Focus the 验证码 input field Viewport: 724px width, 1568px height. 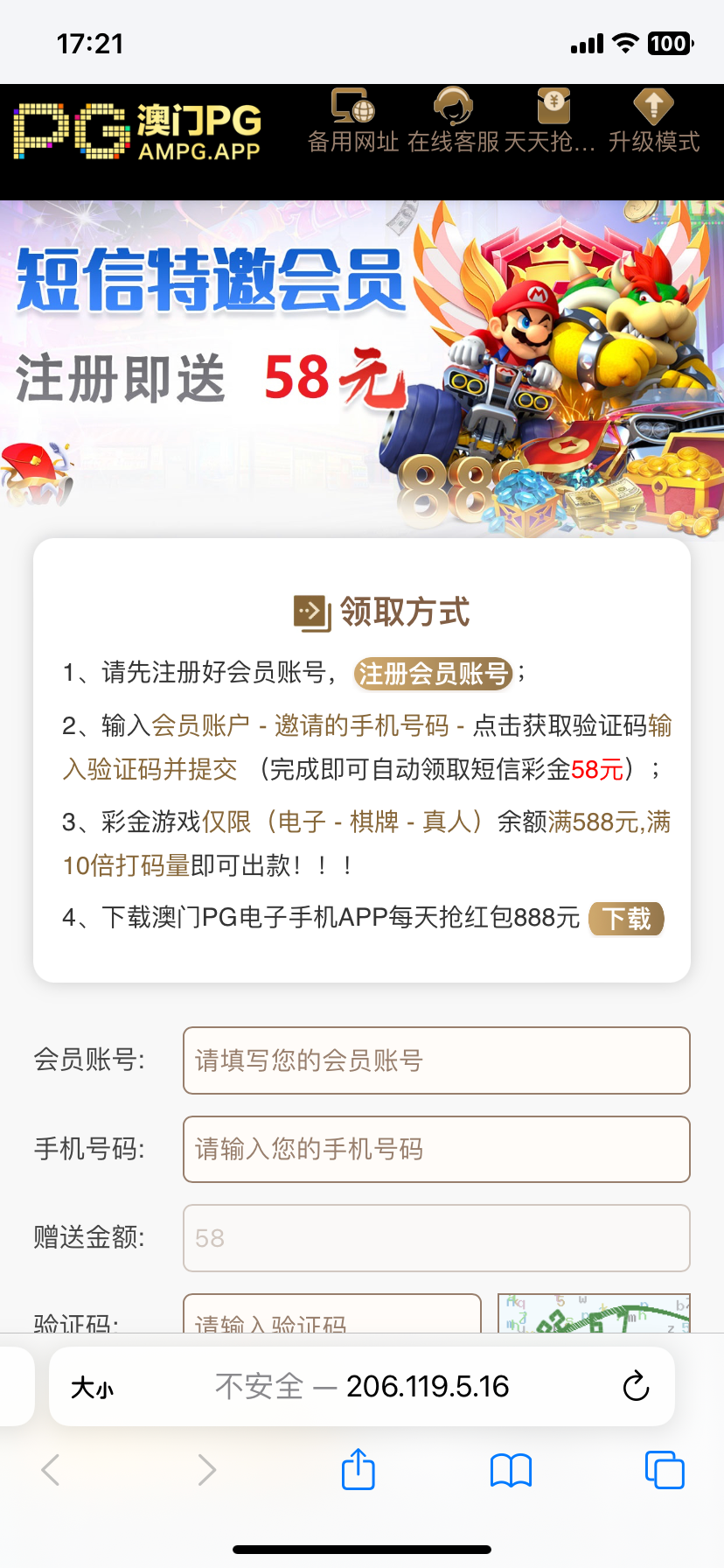tap(332, 1316)
